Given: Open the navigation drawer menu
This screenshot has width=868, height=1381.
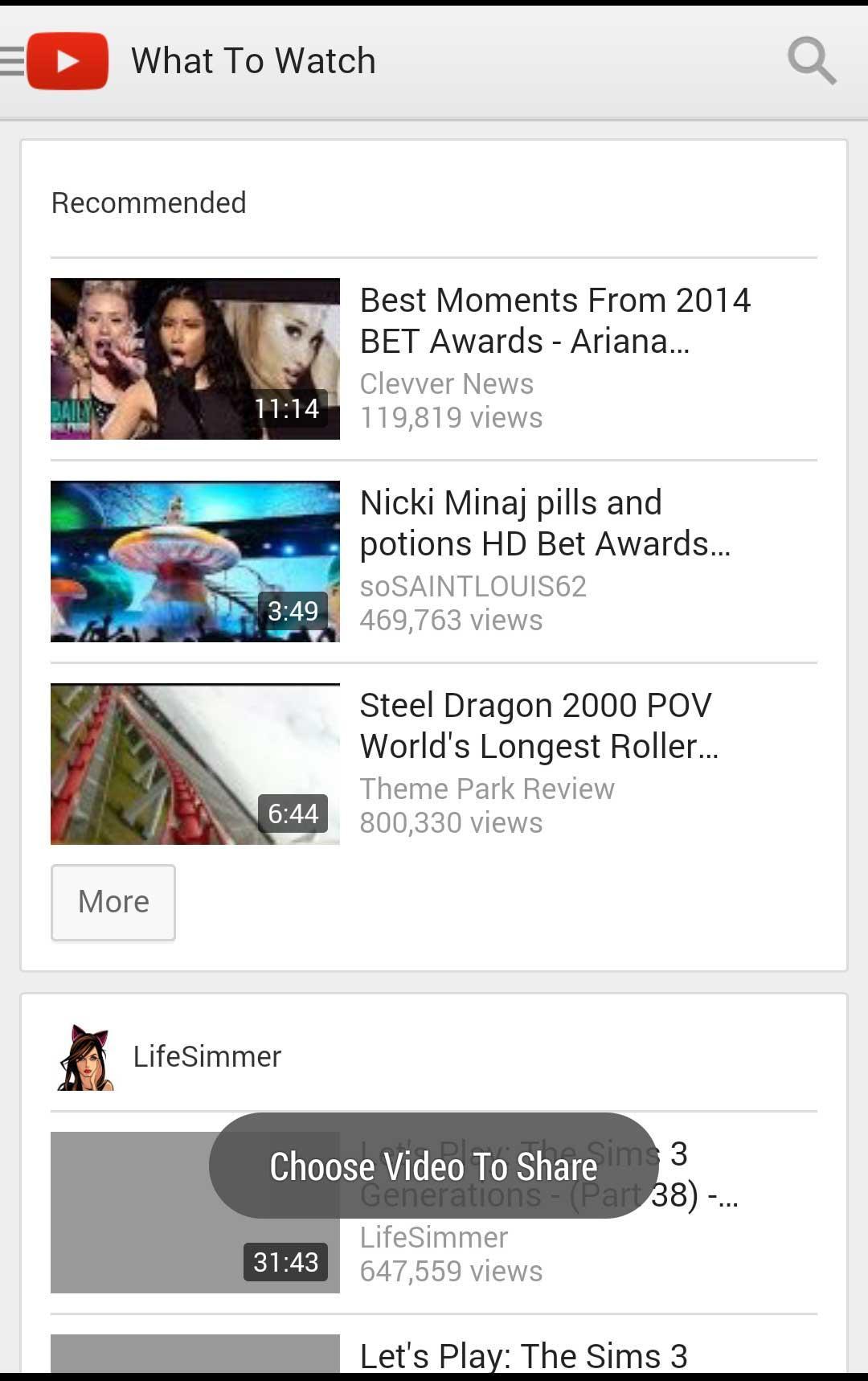Looking at the screenshot, I should pos(14,61).
